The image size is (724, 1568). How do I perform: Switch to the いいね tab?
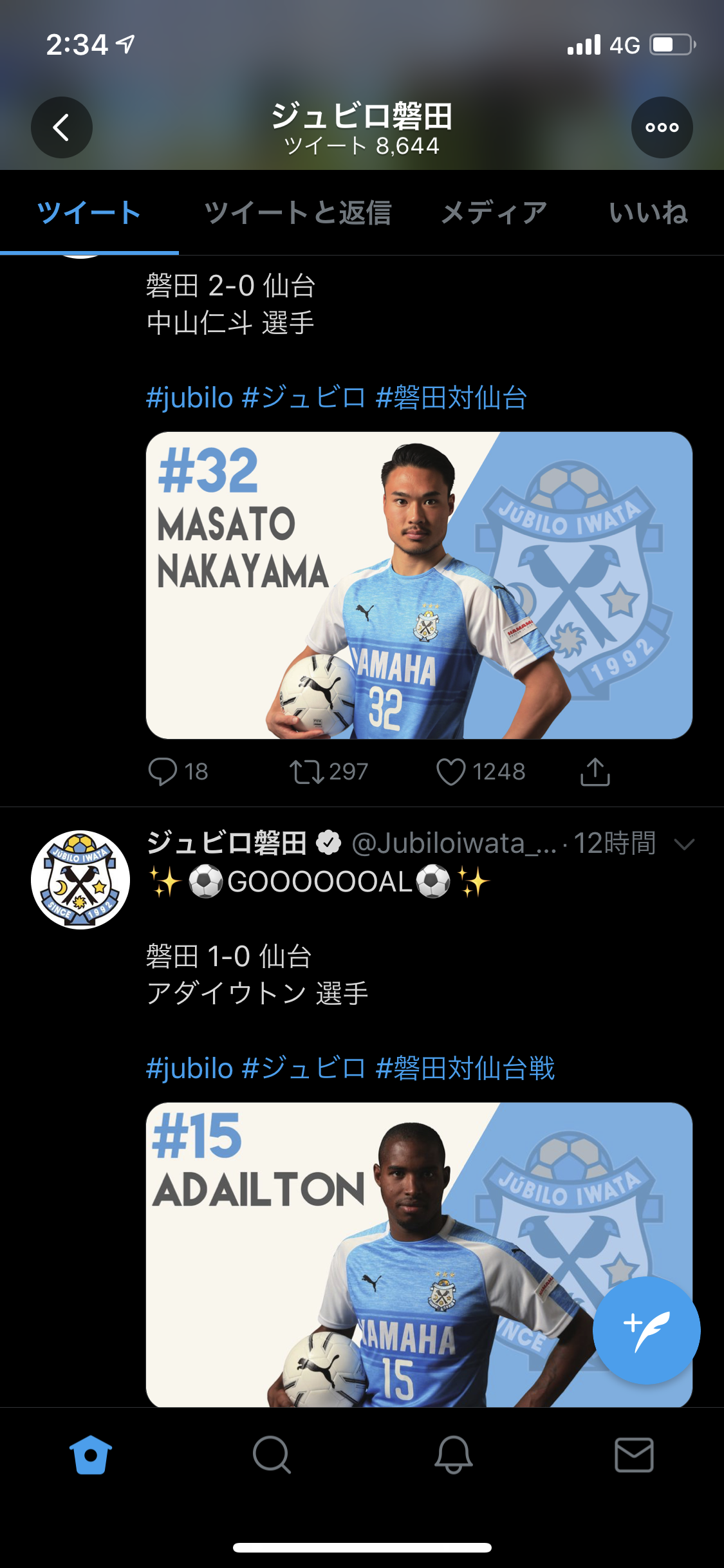[648, 212]
